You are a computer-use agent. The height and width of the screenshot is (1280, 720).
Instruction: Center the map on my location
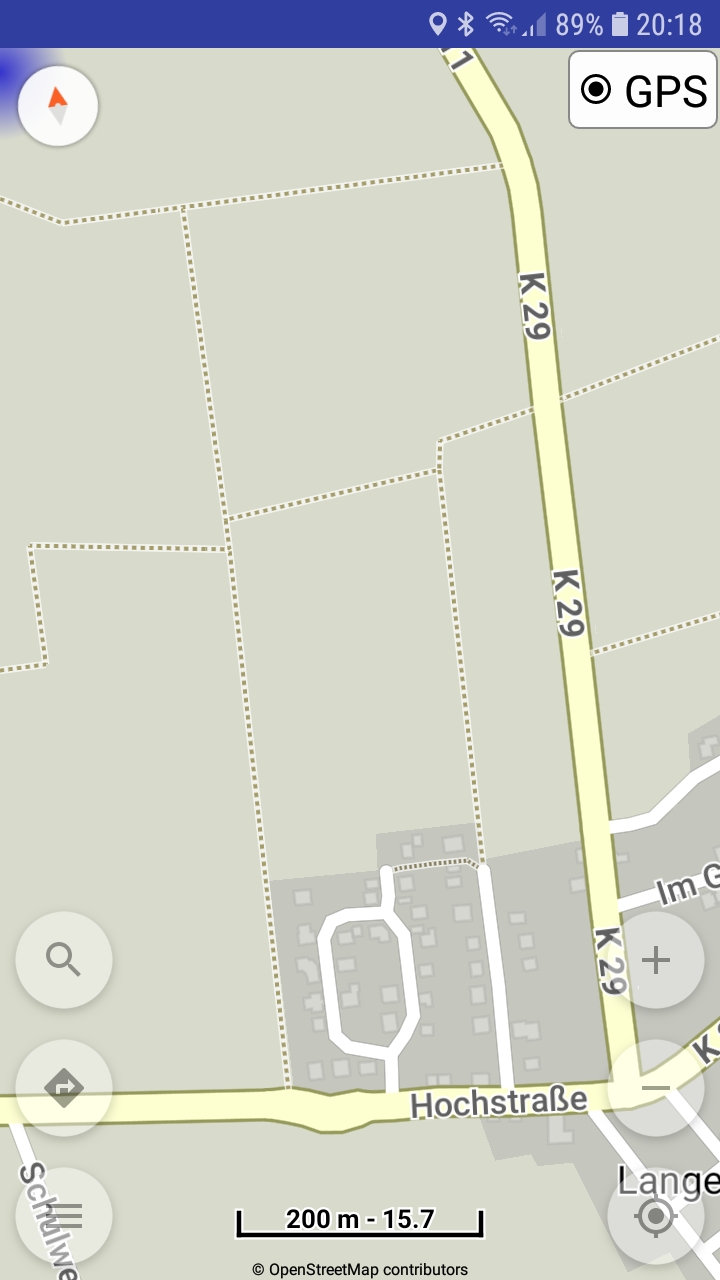click(x=656, y=1216)
